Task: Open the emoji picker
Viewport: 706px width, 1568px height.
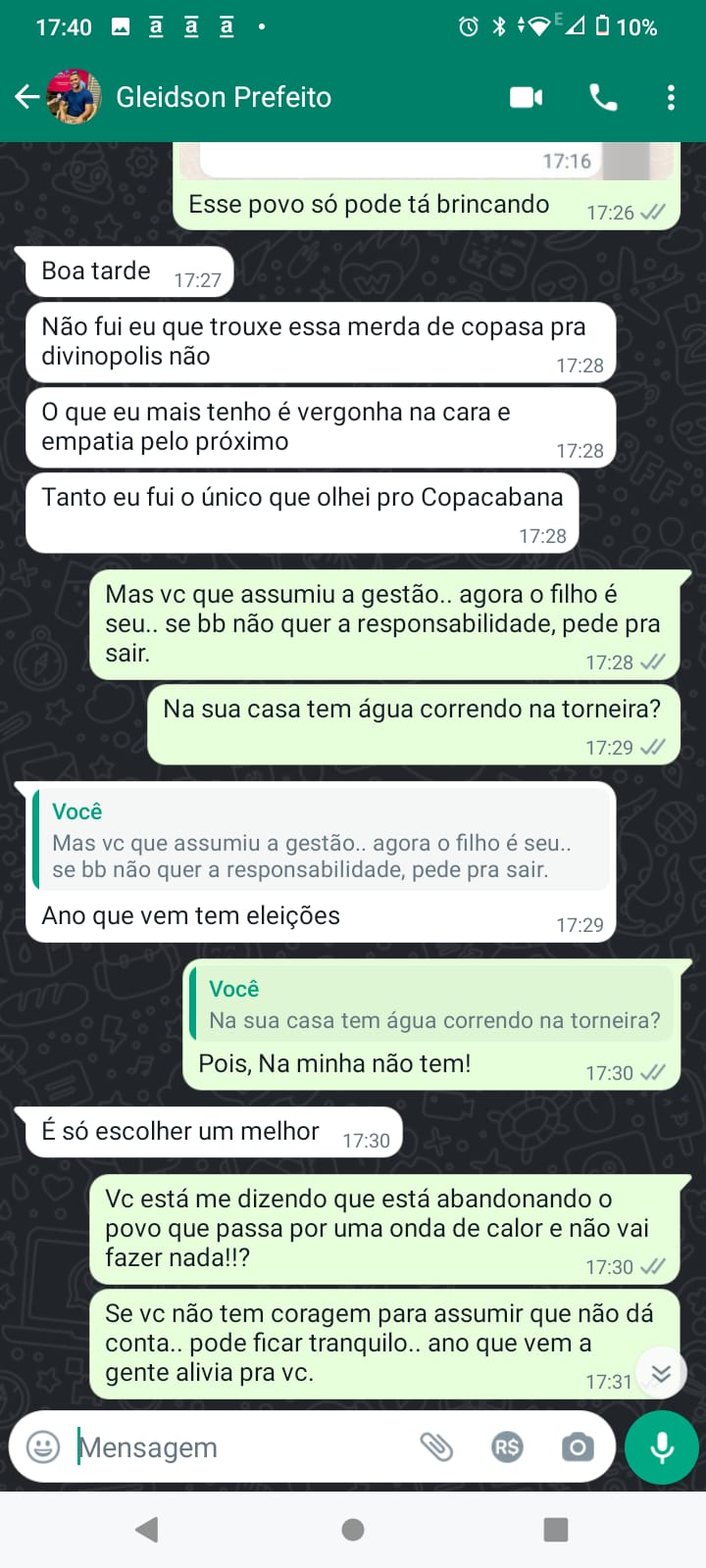Action: [43, 1446]
